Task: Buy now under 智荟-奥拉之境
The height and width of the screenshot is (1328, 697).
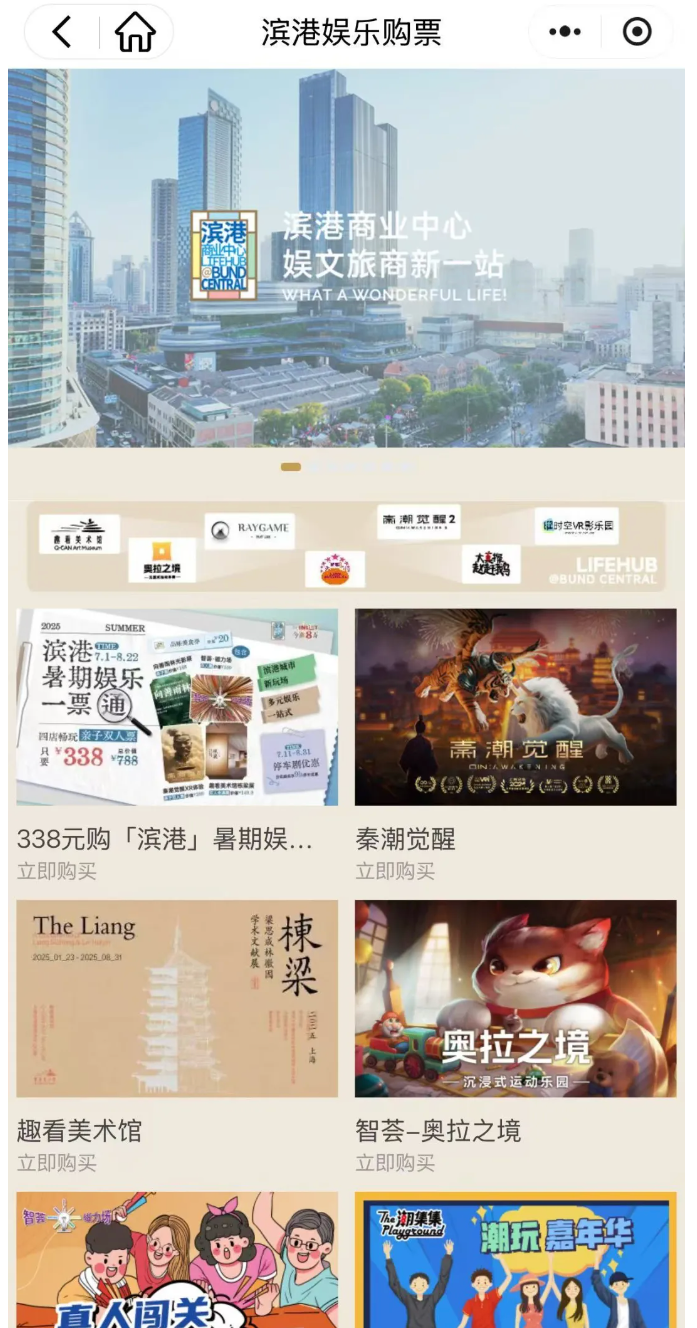Action: coord(395,1163)
